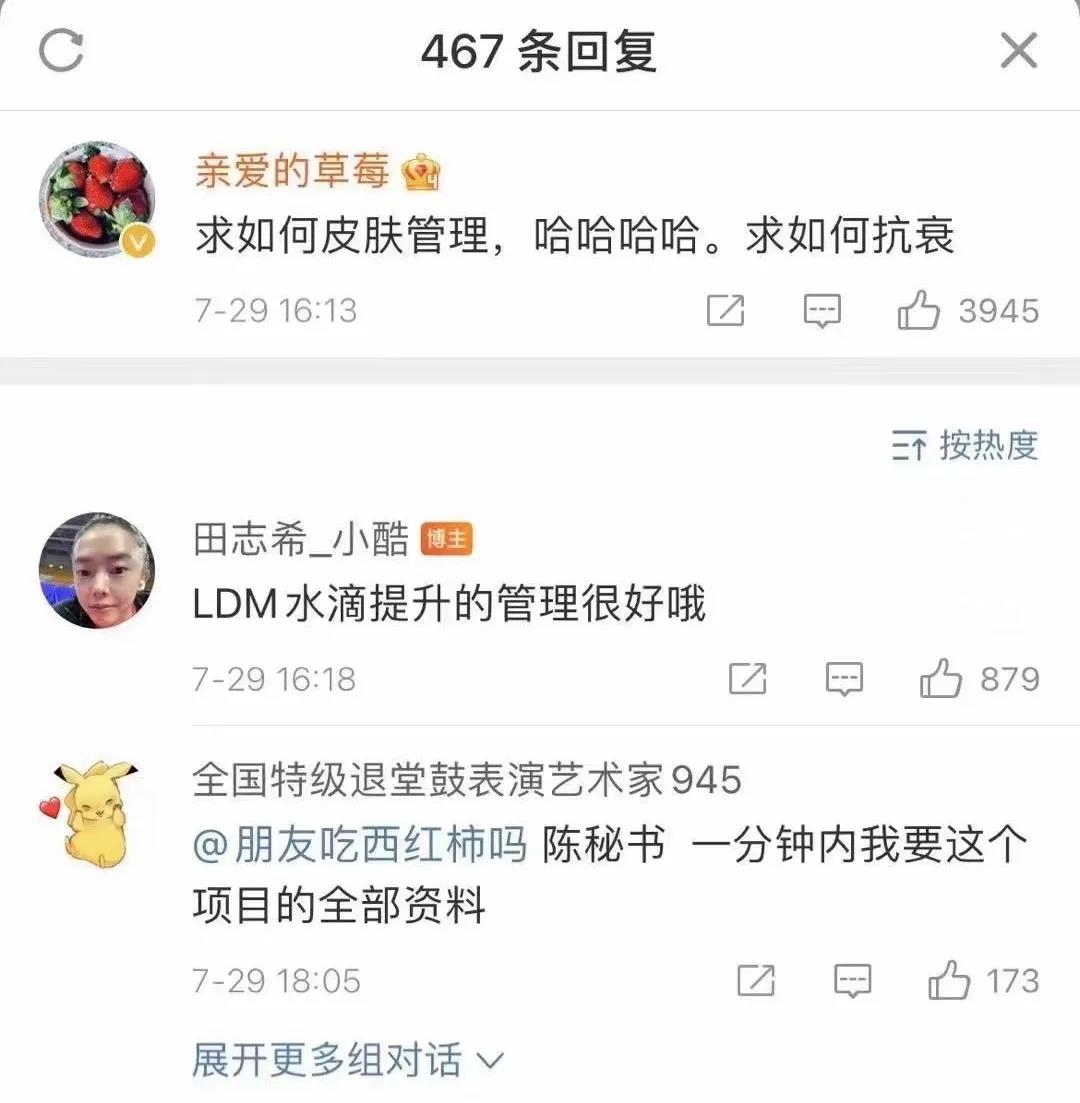Tap the username 亲爱的草莓

[x=291, y=173]
